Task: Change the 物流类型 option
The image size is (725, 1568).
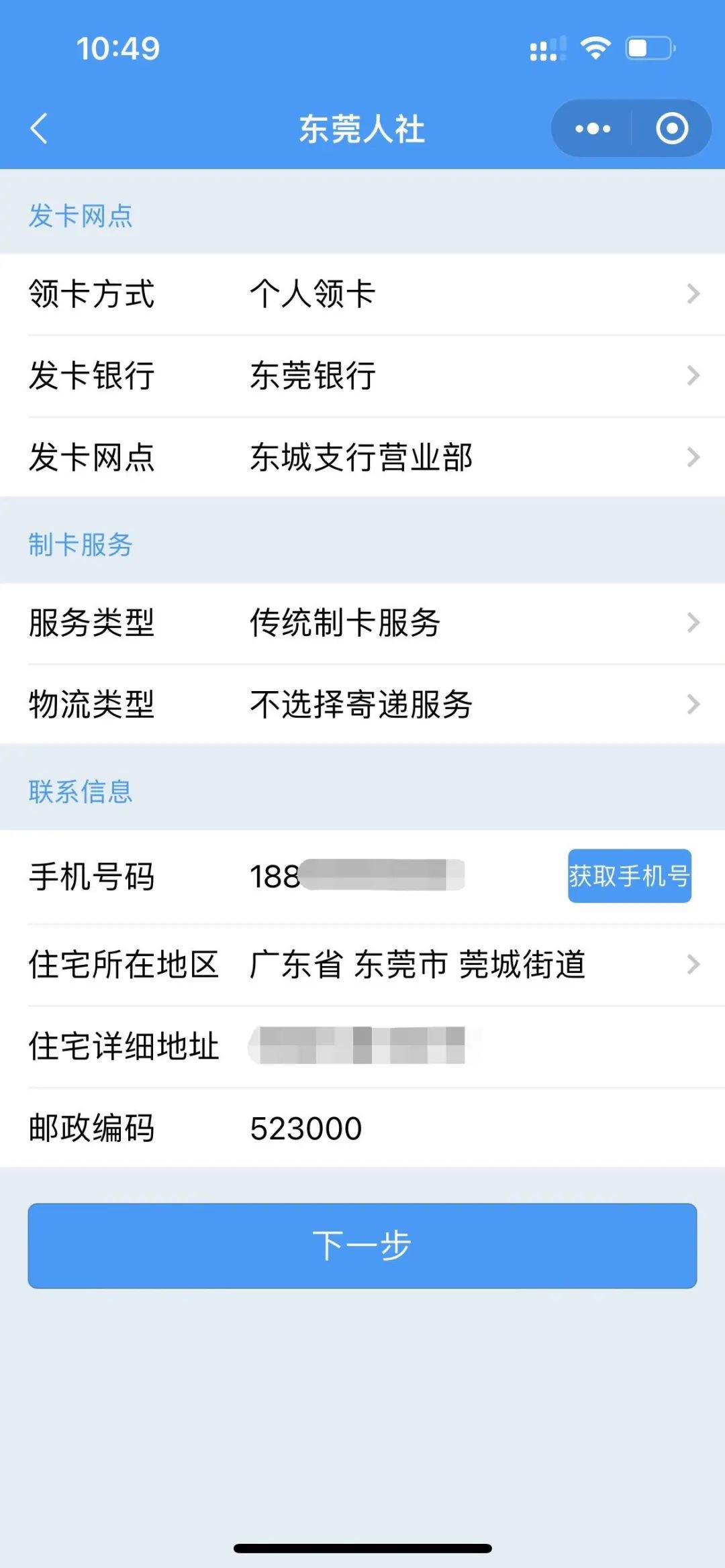Action: 470,704
